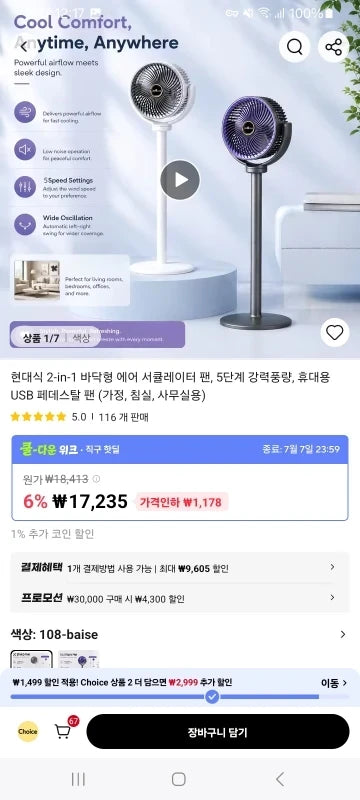Expand the 색상 color options chevron

coord(343,634)
